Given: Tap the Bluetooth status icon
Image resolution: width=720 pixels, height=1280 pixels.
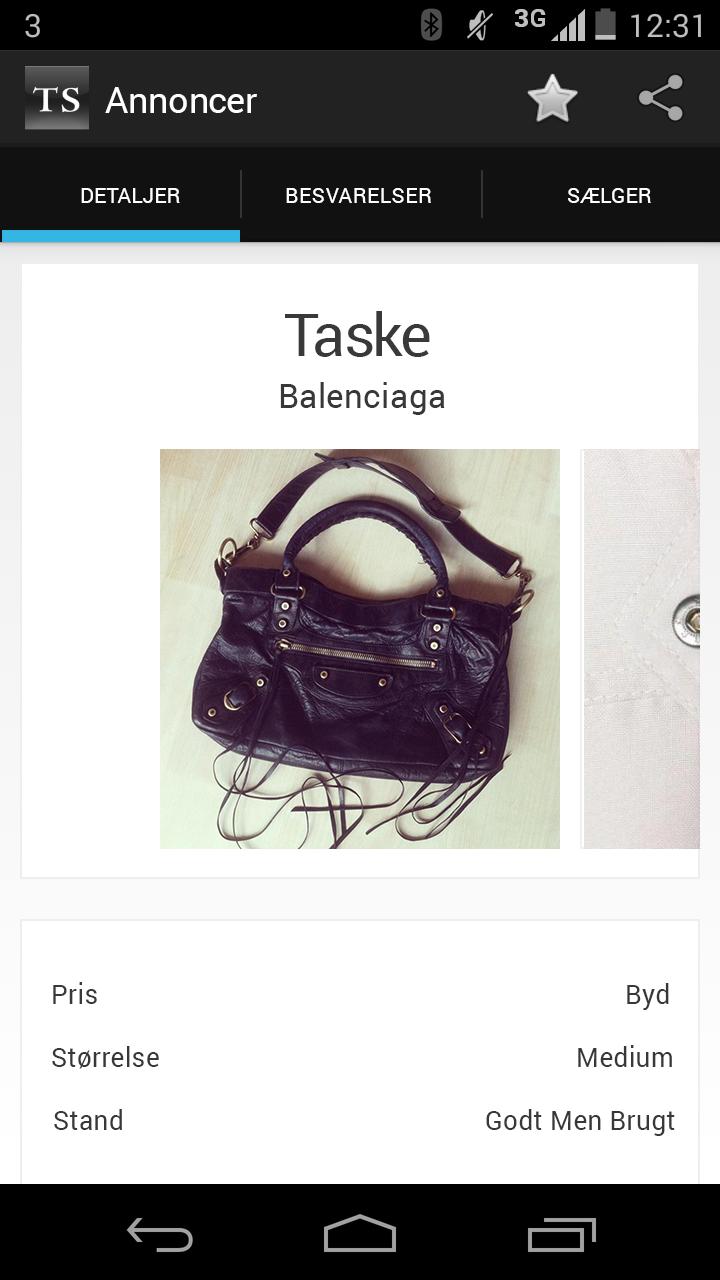Looking at the screenshot, I should pos(429,26).
